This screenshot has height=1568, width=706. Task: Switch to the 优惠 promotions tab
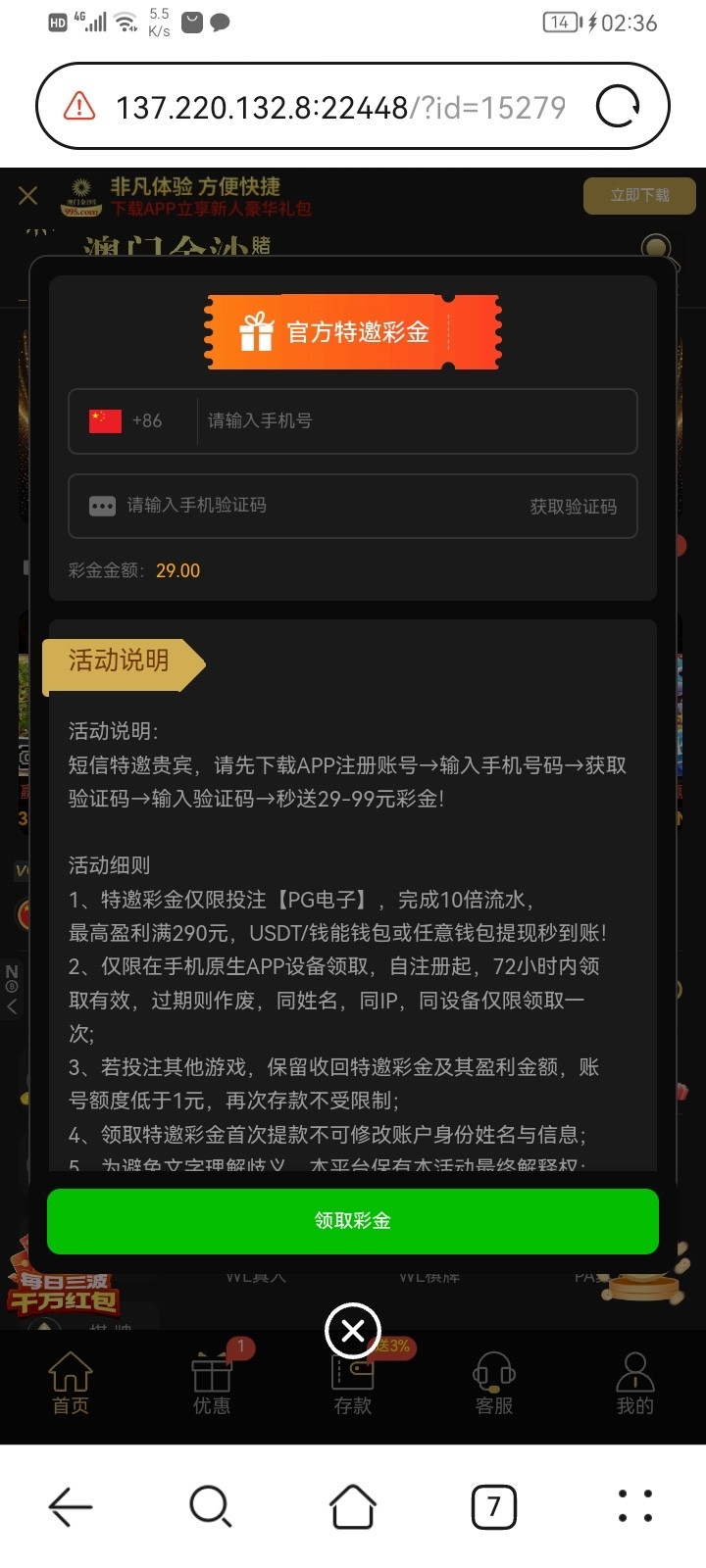(x=212, y=1384)
